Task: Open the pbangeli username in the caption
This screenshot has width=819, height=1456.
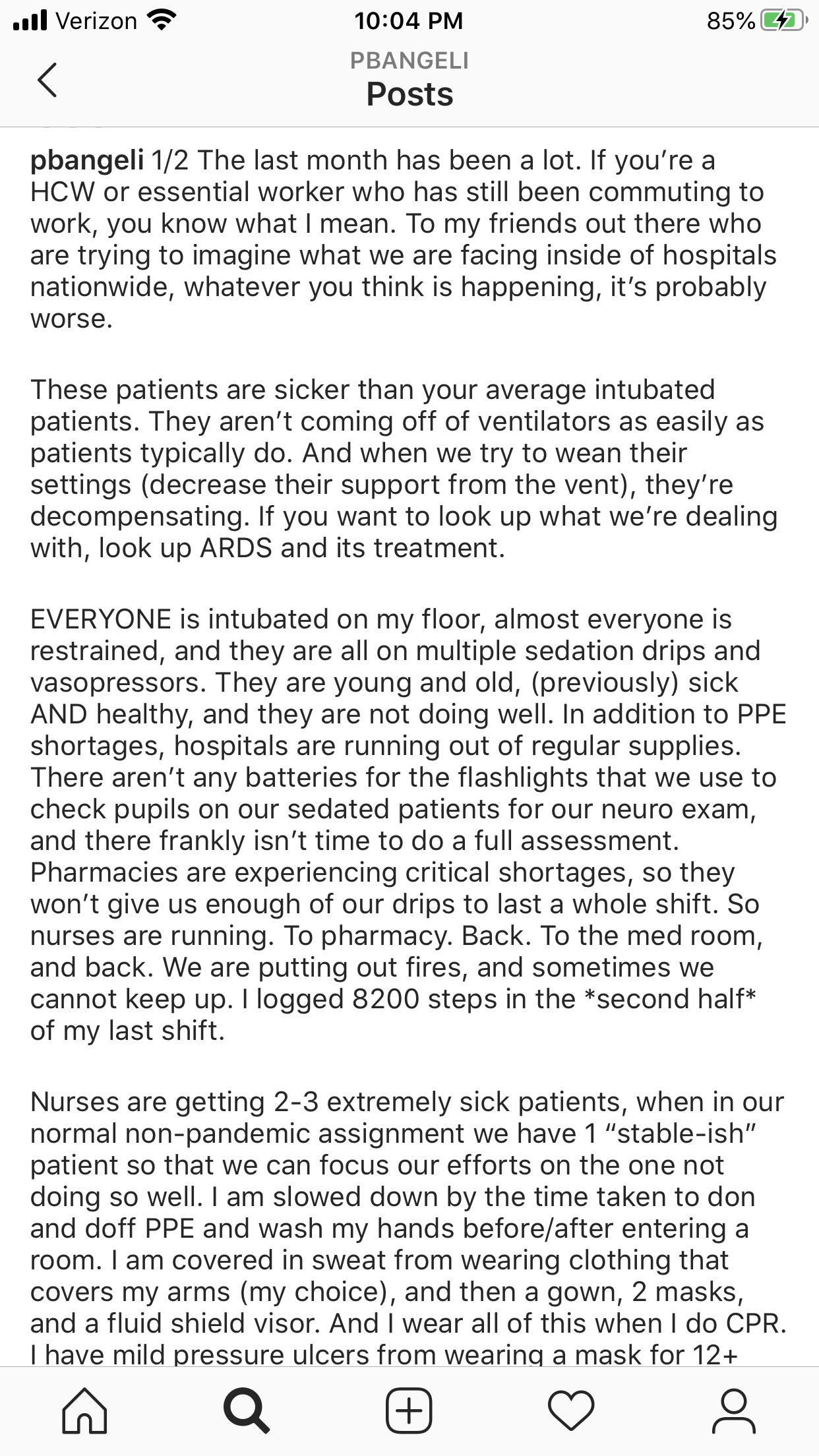Action: click(x=87, y=160)
